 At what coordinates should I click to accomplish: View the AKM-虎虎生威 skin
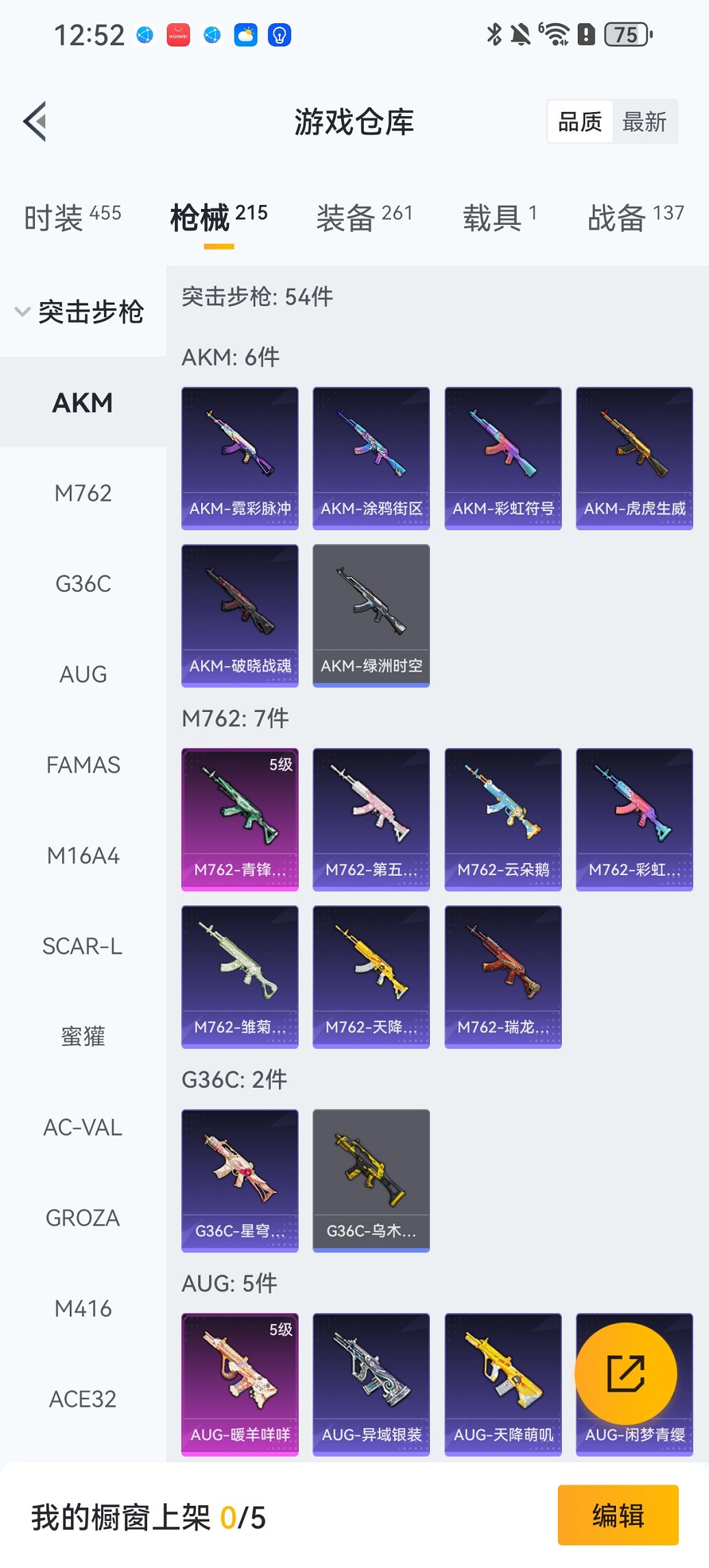click(634, 458)
